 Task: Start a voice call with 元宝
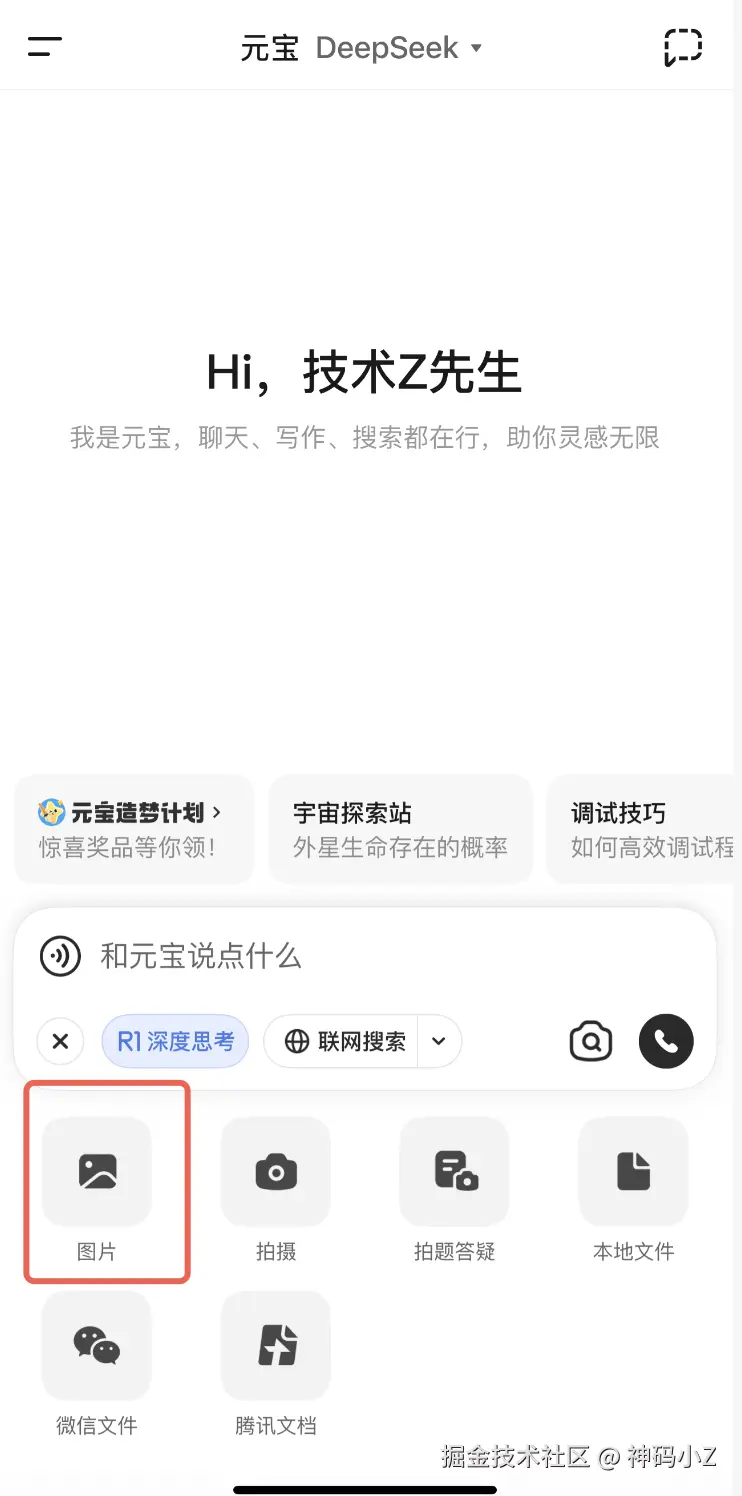(666, 1041)
